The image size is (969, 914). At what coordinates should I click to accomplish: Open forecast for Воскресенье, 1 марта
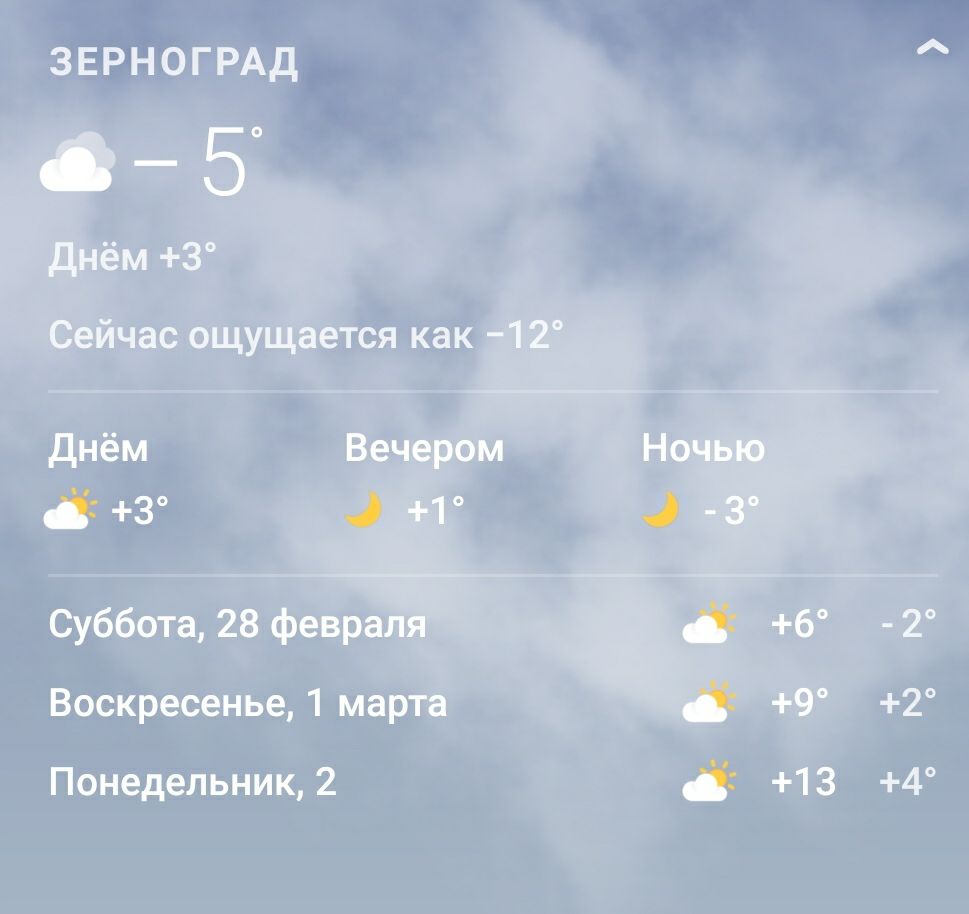[x=248, y=704]
